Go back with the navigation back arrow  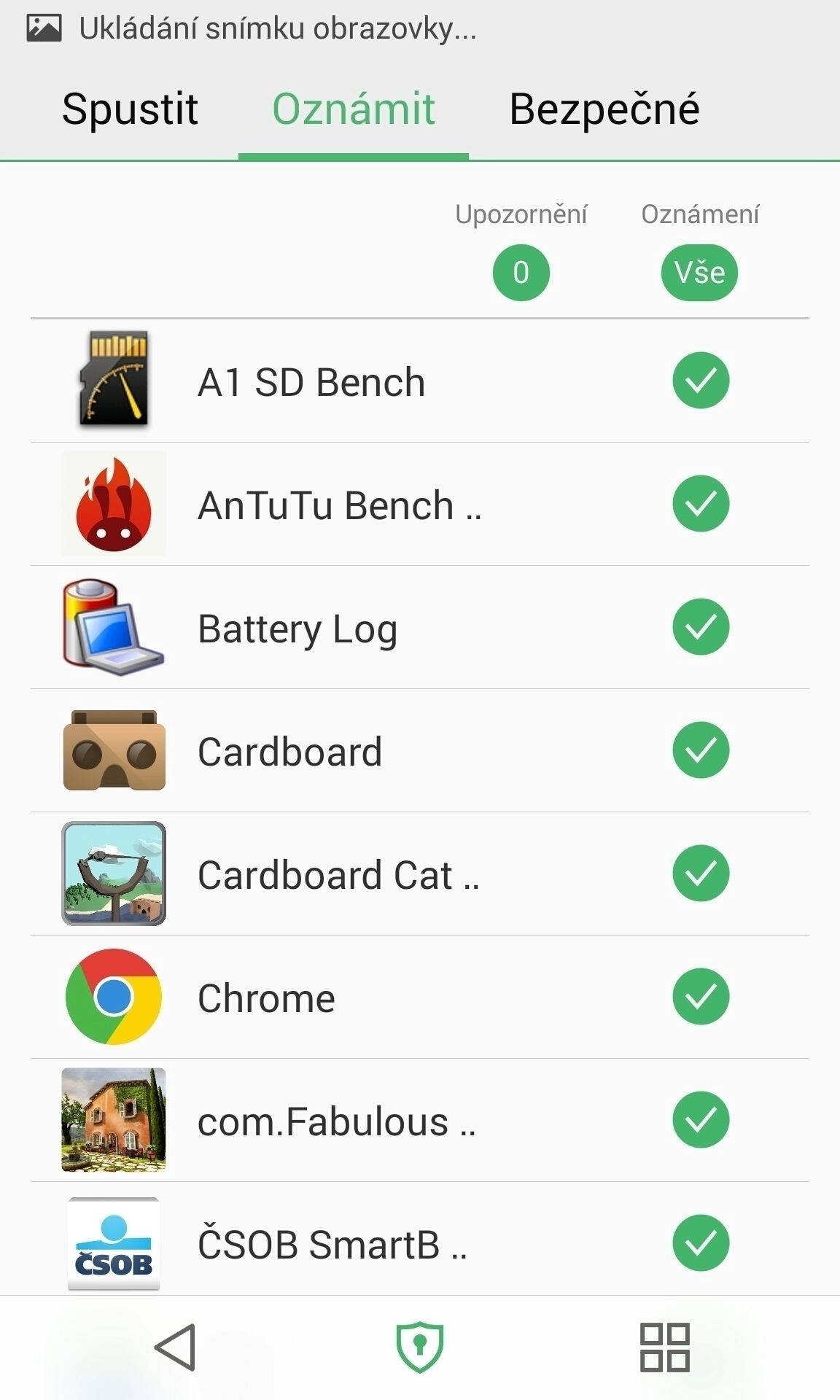(x=175, y=1347)
